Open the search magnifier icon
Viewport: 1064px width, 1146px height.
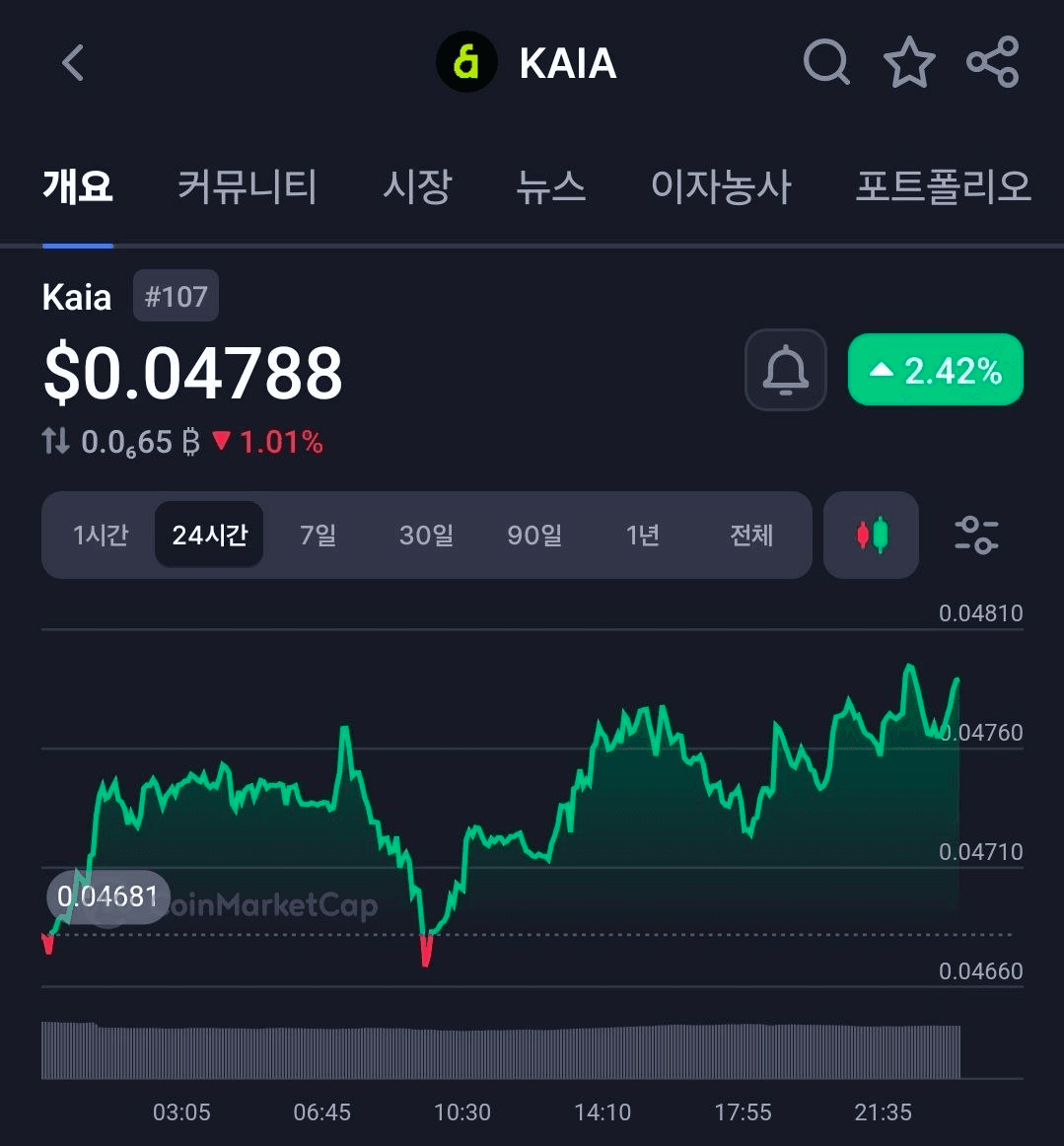tap(825, 63)
